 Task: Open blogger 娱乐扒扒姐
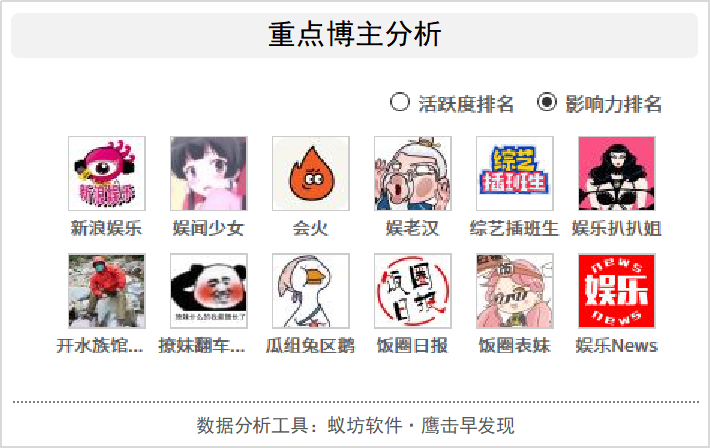(x=617, y=173)
